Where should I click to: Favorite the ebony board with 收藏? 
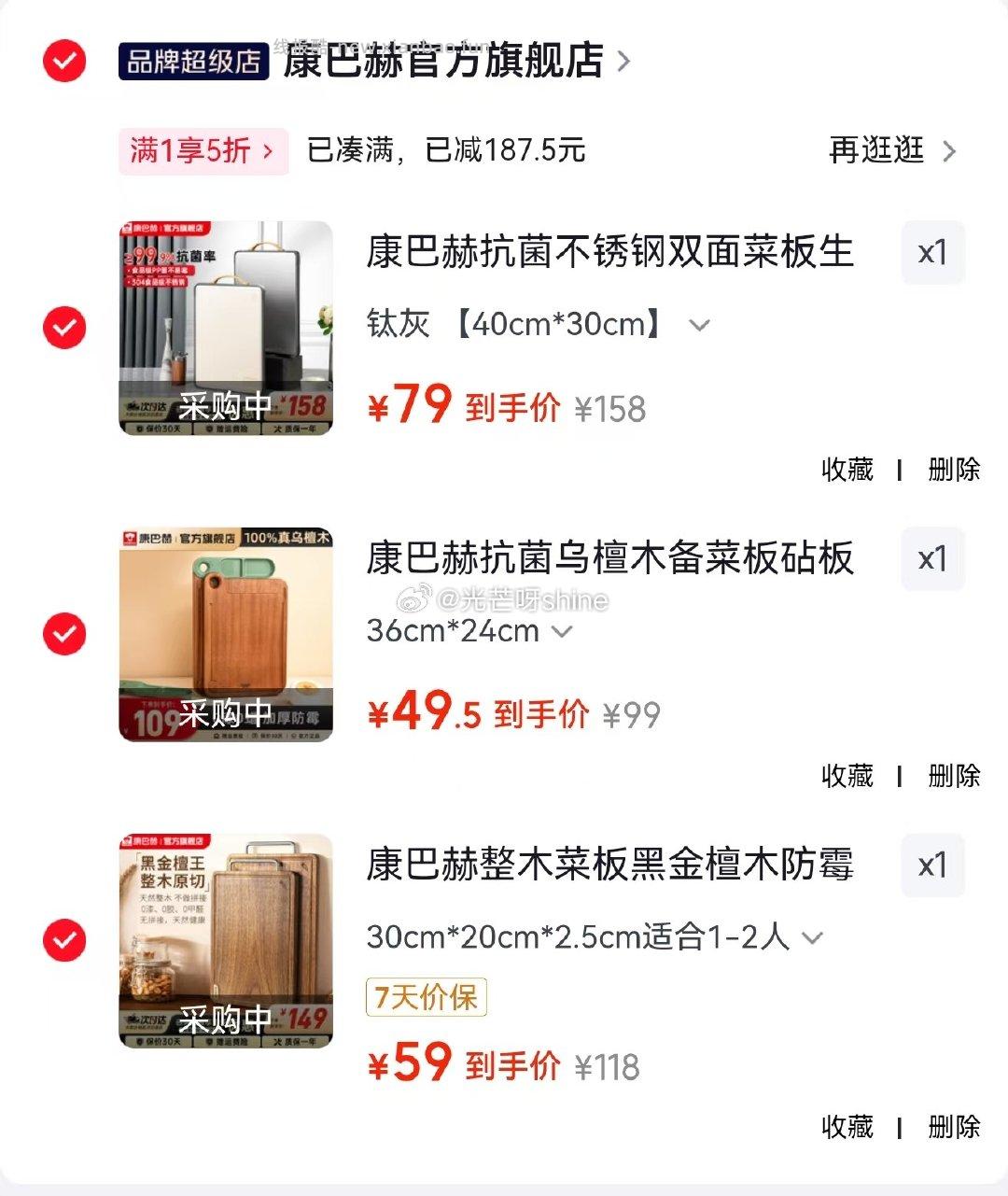847,776
